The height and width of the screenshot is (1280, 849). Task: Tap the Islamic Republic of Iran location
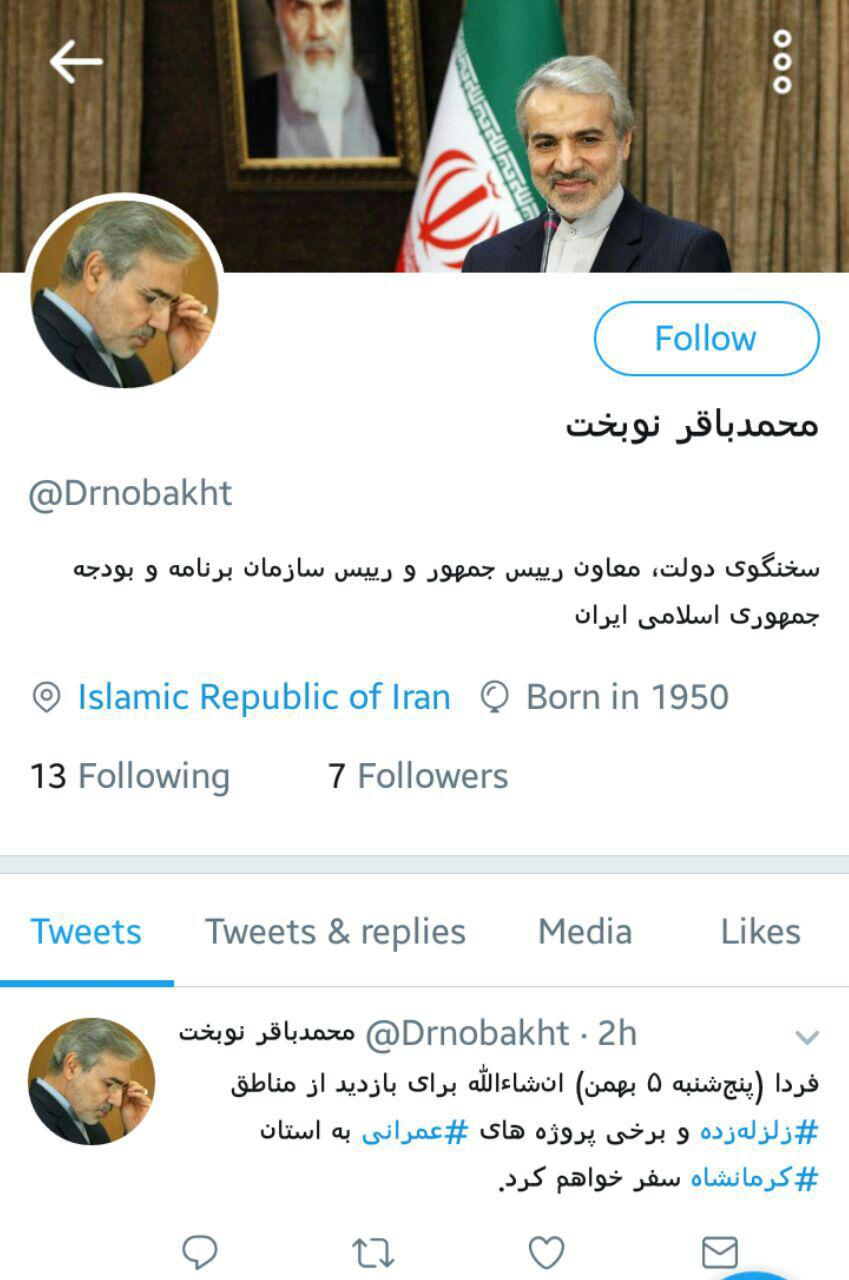262,697
